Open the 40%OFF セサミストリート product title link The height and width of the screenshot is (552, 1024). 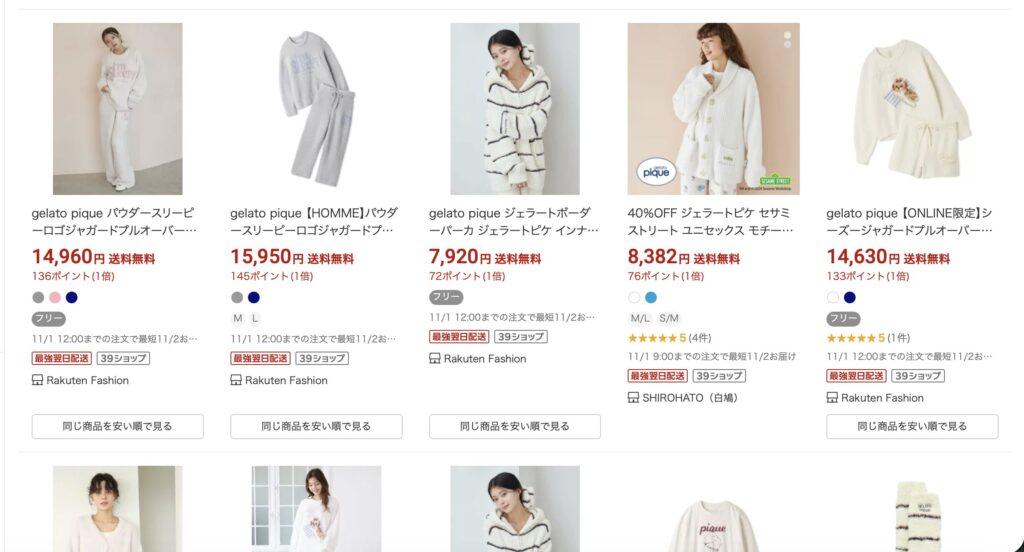[x=711, y=221]
